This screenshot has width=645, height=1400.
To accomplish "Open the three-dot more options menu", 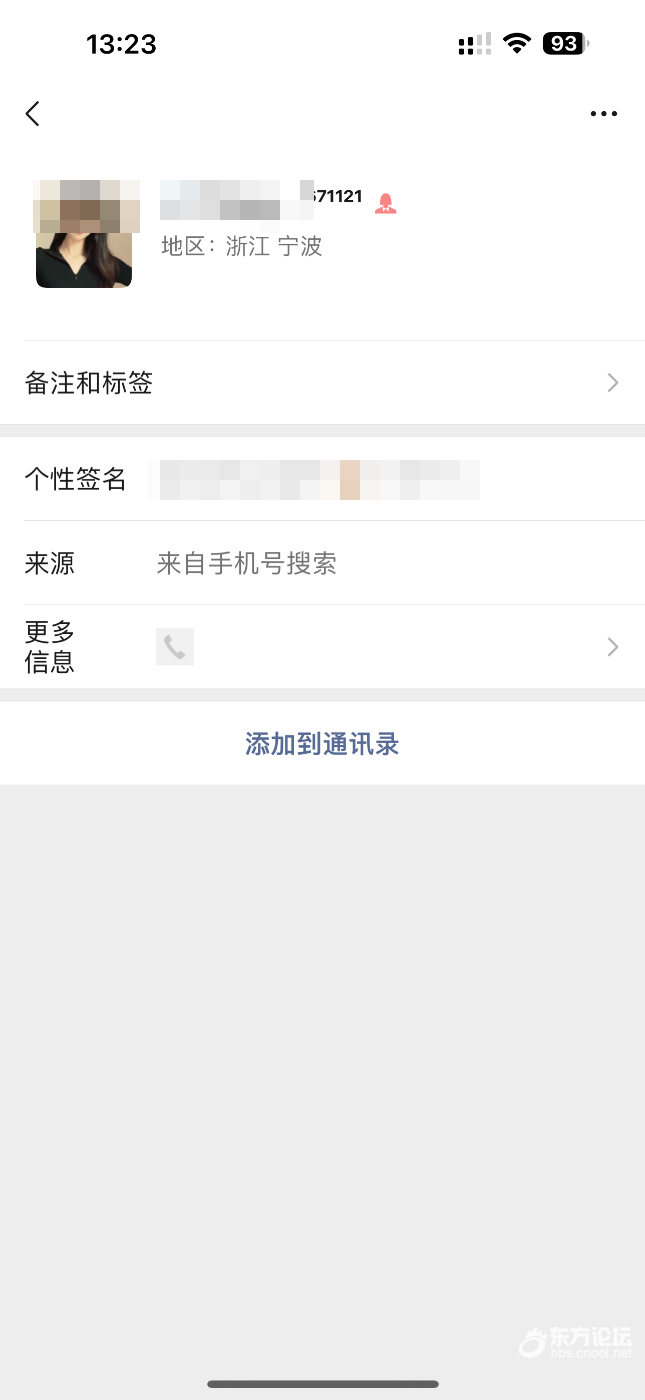I will pos(603,114).
